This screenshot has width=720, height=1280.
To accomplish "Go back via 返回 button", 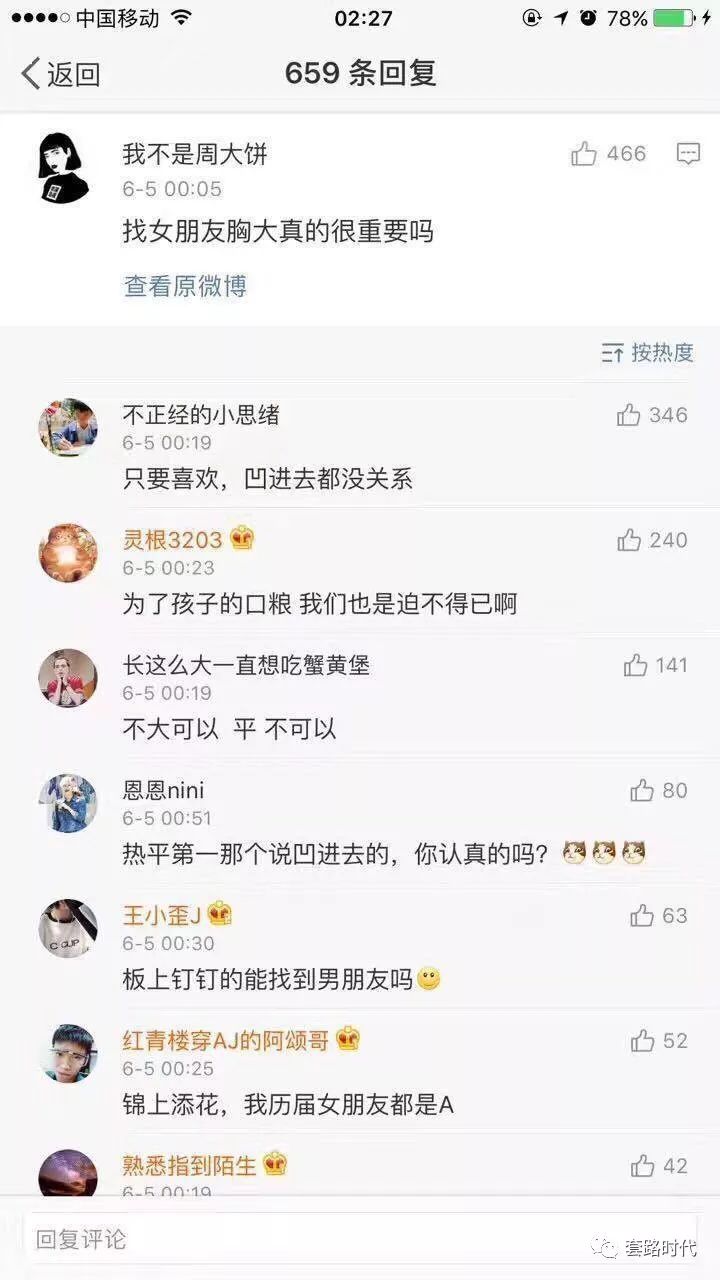I will point(62,74).
